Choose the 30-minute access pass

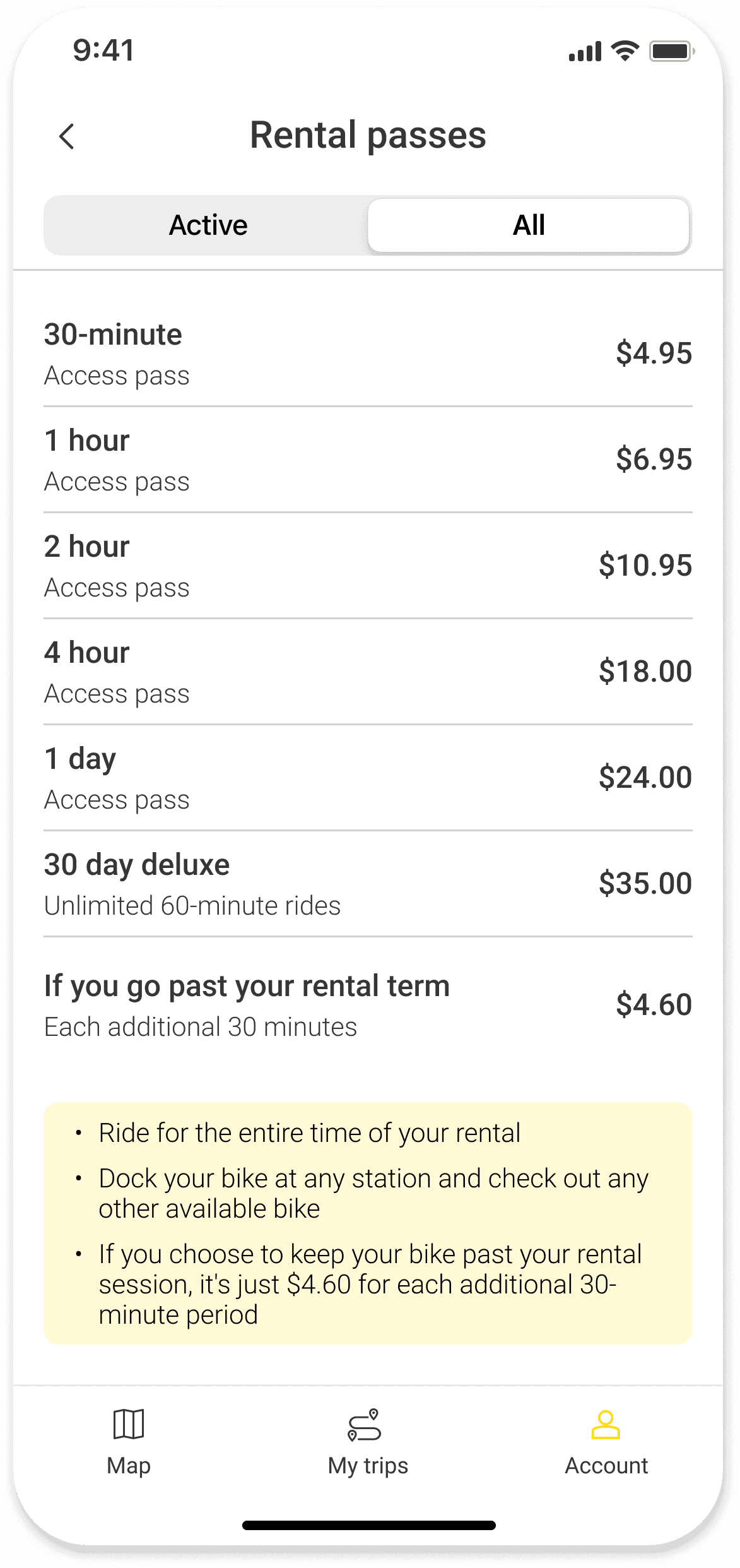(x=368, y=353)
